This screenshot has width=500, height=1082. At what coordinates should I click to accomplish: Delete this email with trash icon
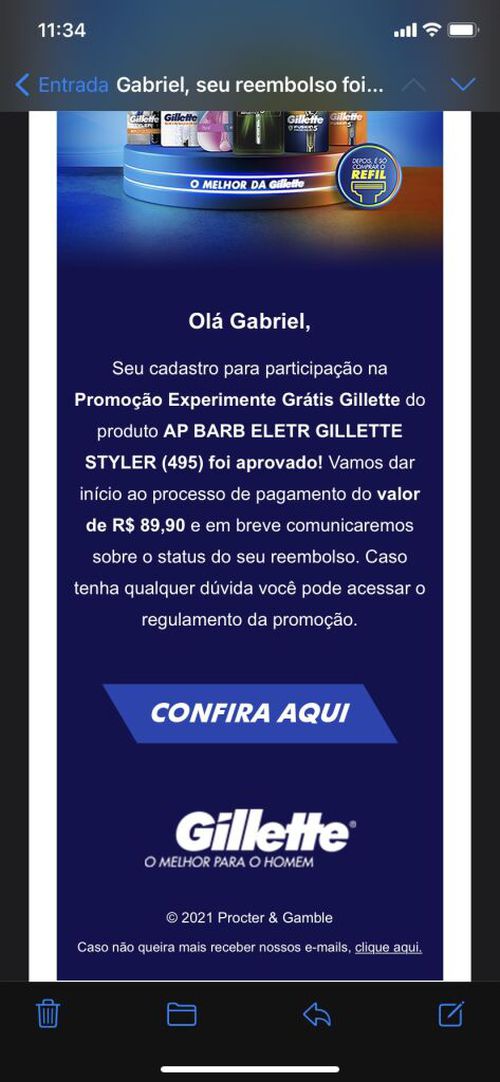[x=48, y=1014]
